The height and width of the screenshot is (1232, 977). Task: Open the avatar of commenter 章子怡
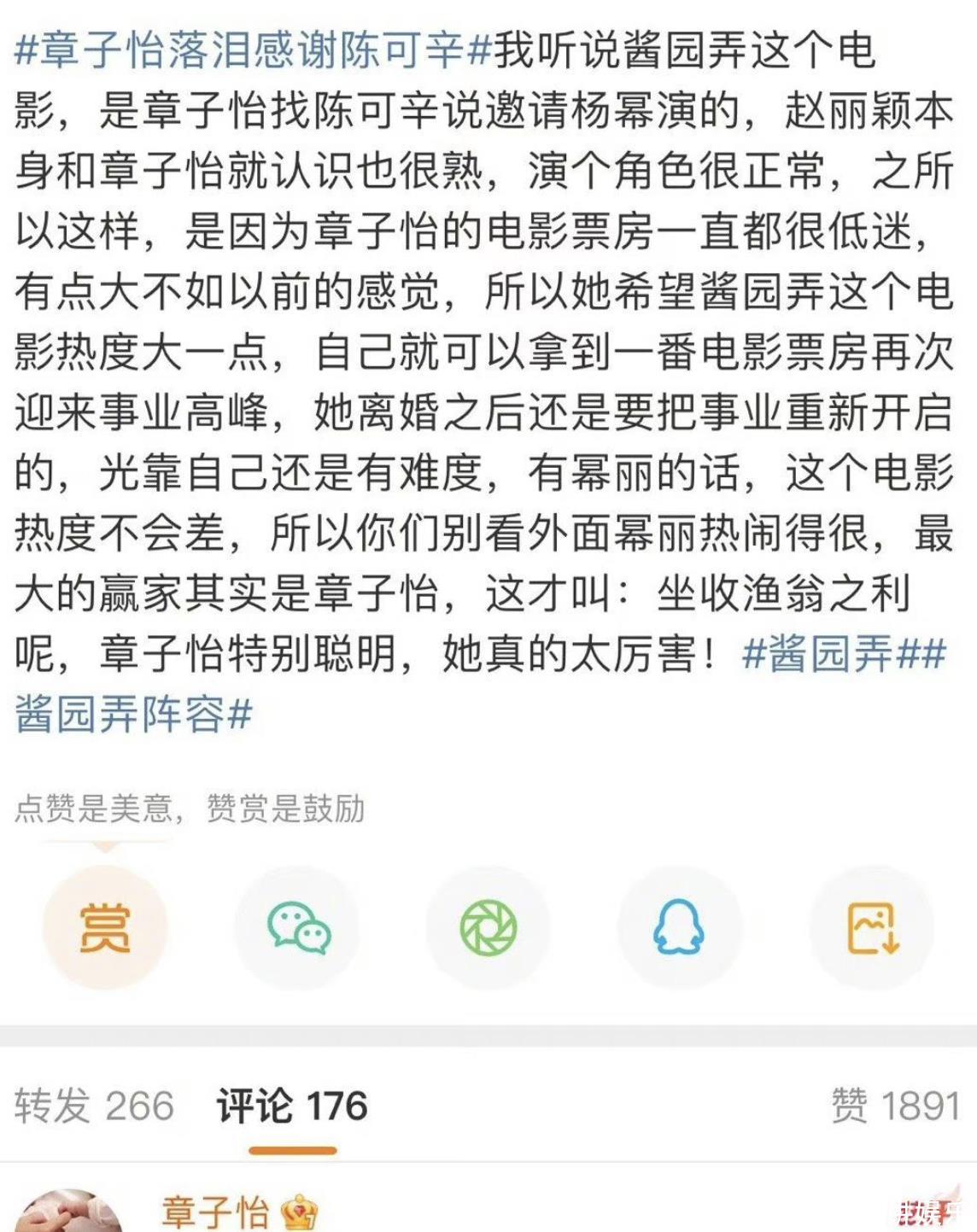coord(68,1214)
